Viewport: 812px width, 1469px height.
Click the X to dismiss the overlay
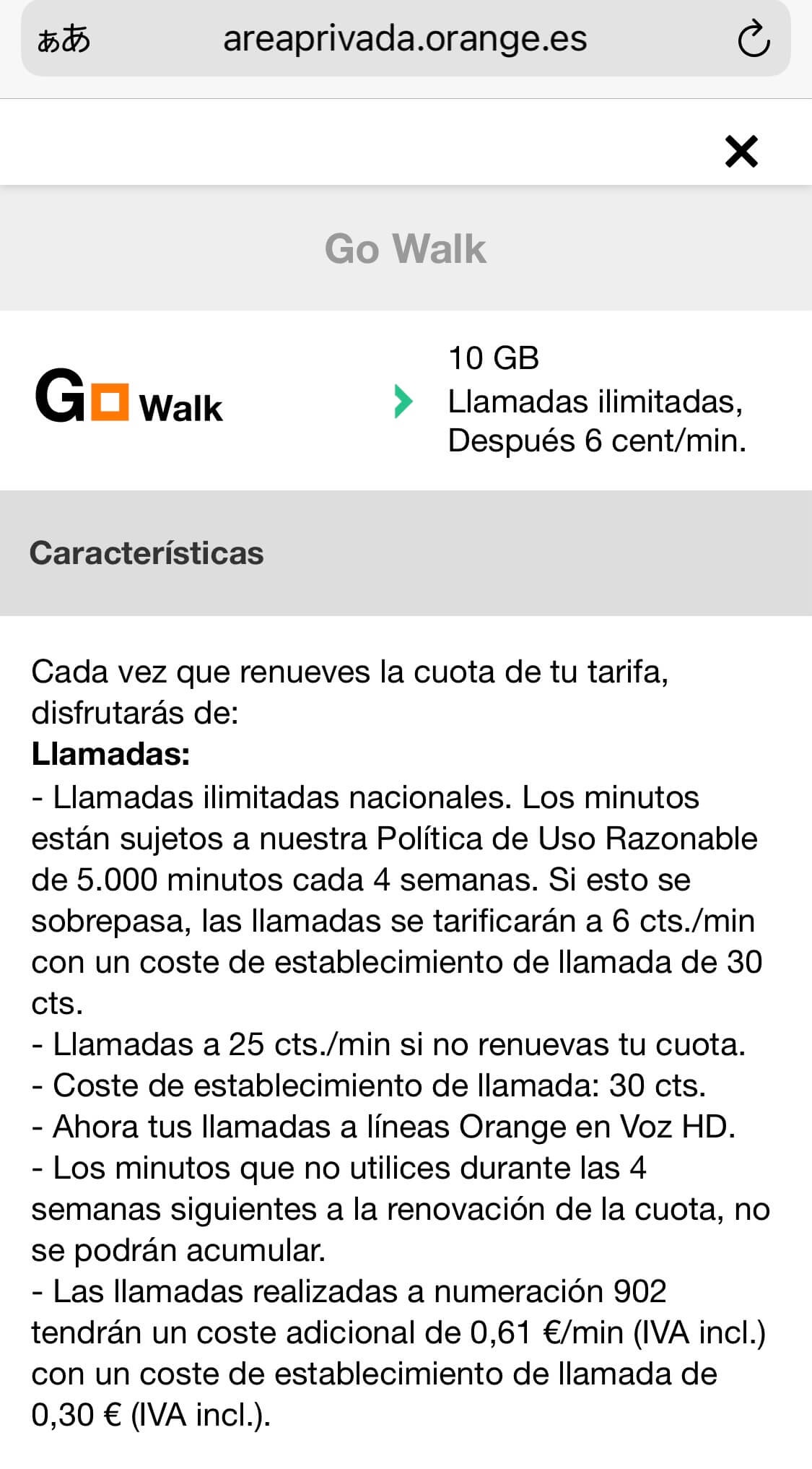(741, 152)
